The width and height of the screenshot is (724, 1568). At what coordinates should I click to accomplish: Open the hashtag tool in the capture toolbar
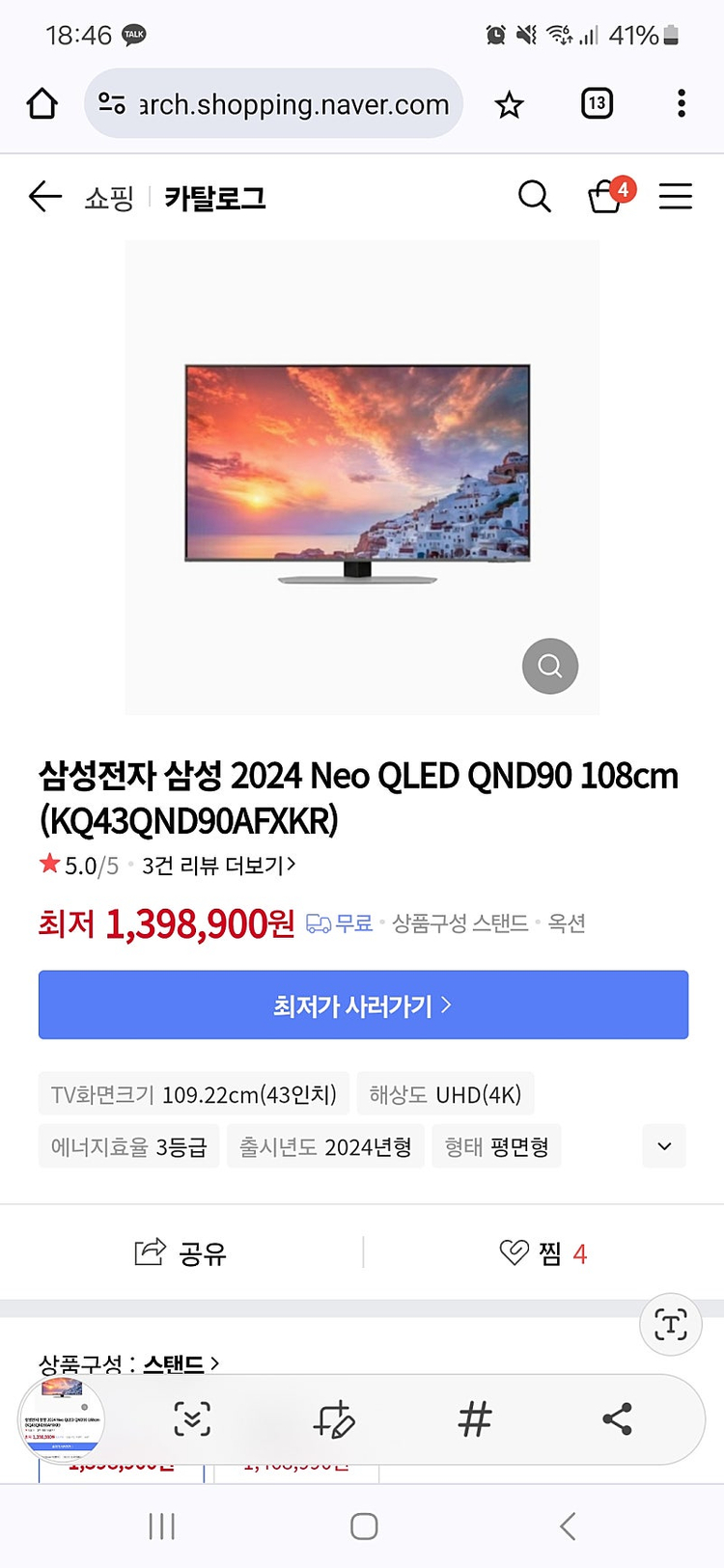472,1419
